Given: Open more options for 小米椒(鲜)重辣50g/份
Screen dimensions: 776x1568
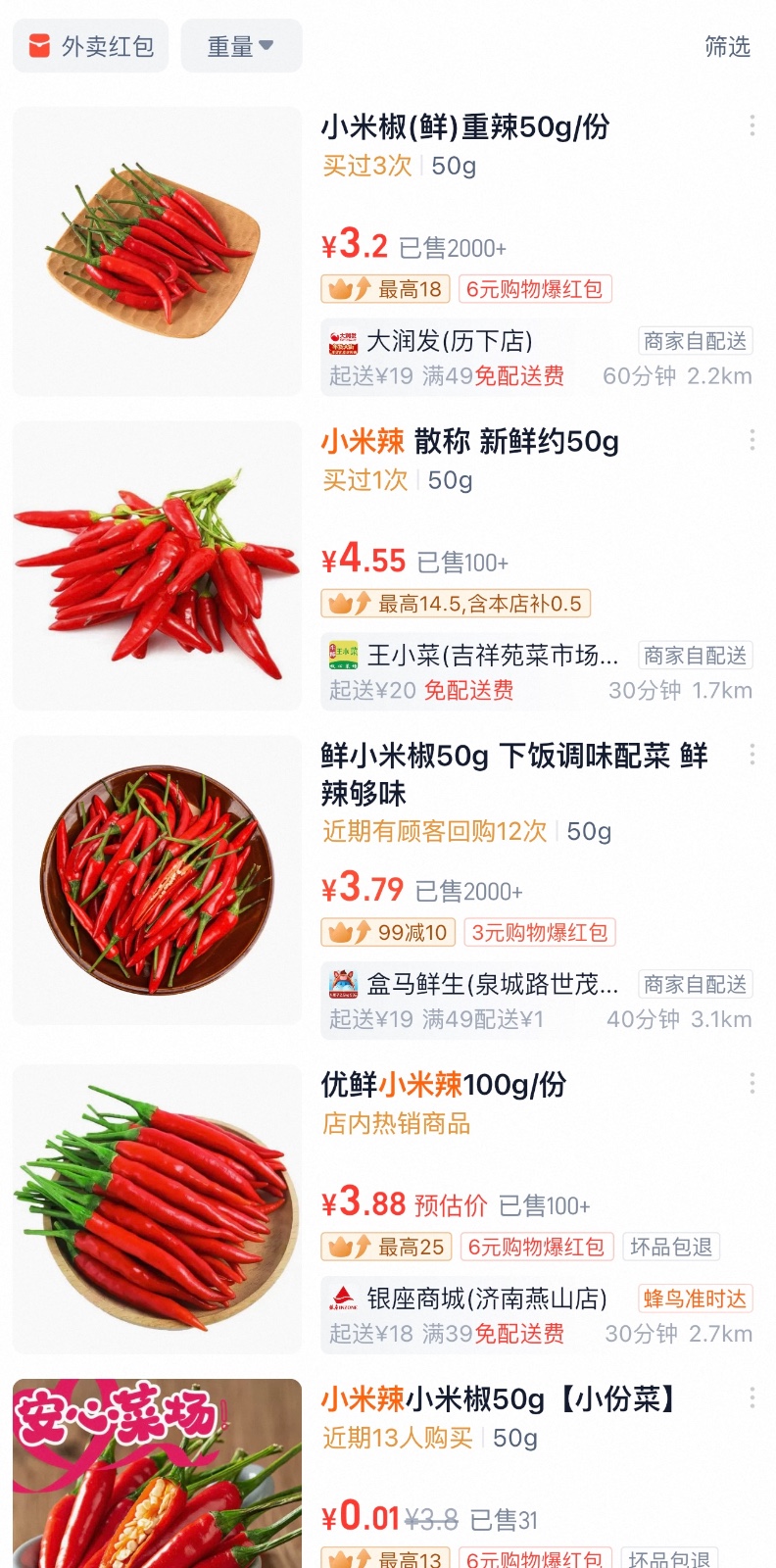Looking at the screenshot, I should click(x=752, y=125).
